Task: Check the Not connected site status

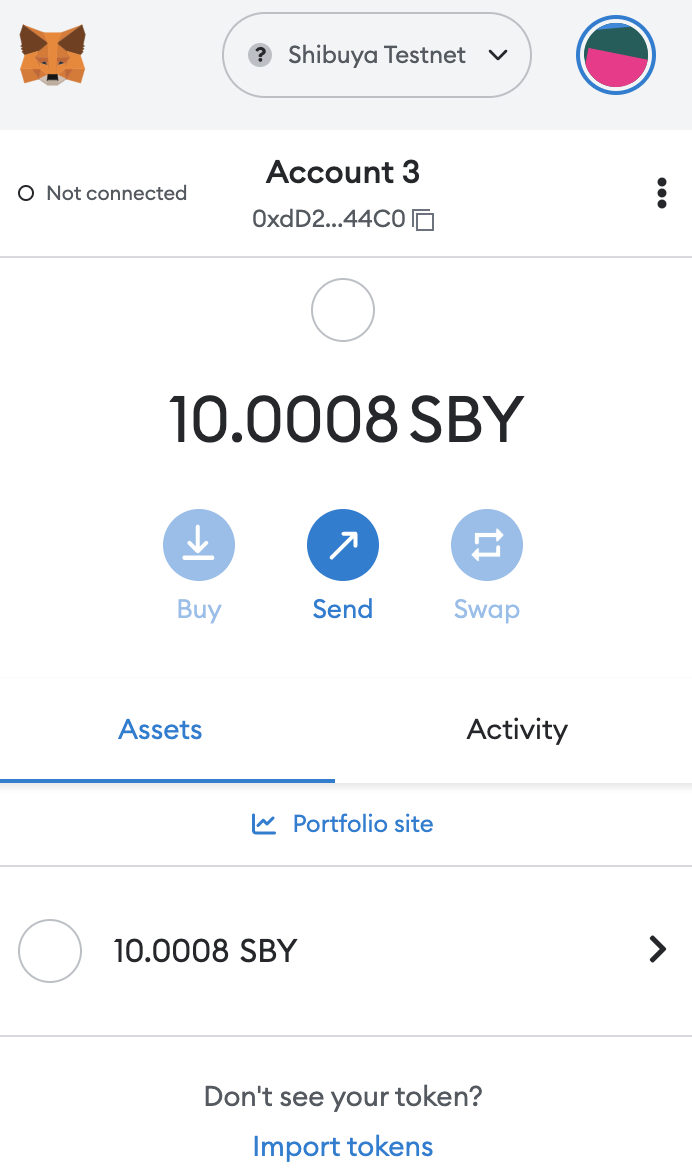Action: [x=103, y=193]
